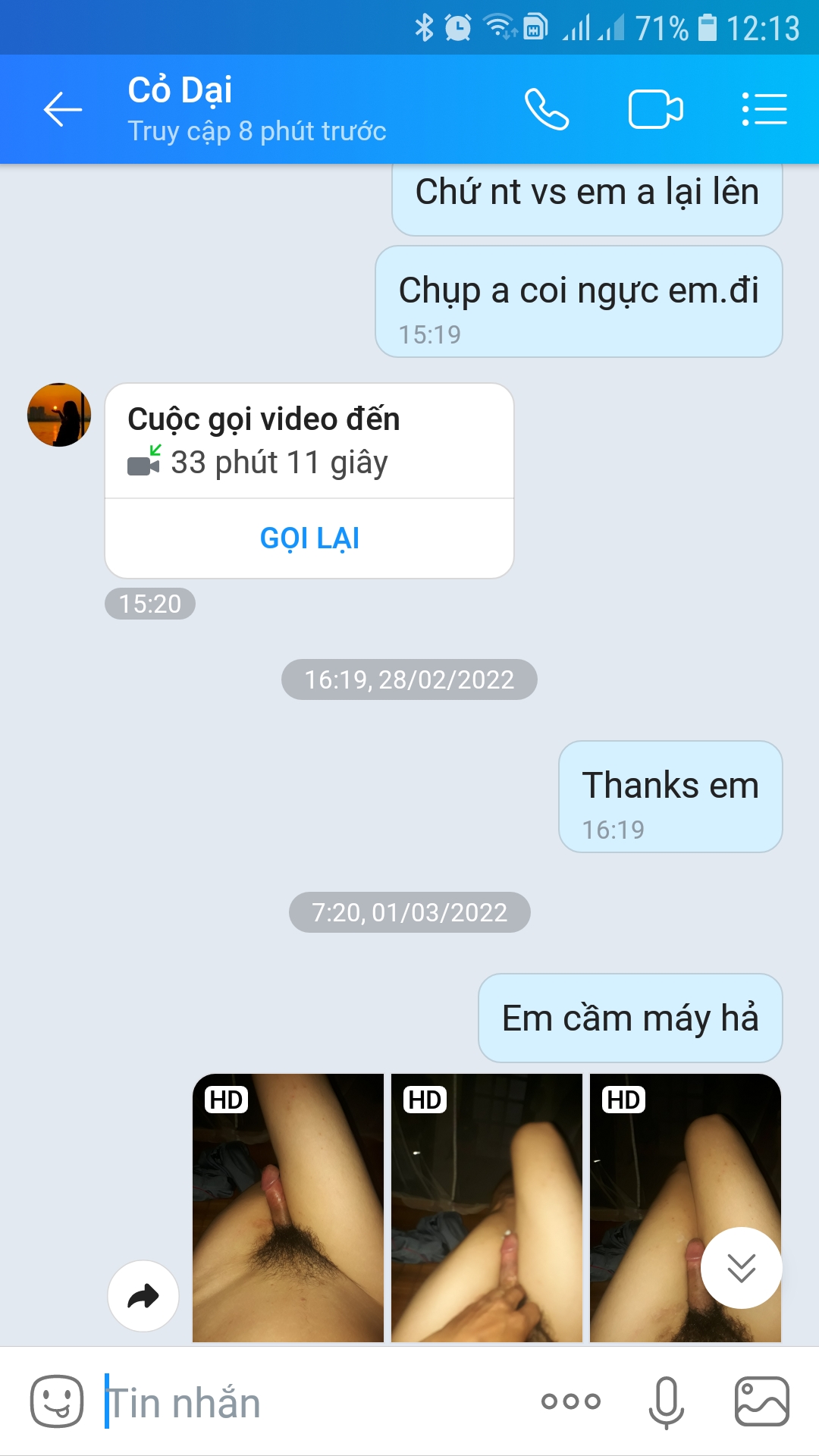Record a voice message
The image size is (819, 1456).
(x=666, y=1402)
